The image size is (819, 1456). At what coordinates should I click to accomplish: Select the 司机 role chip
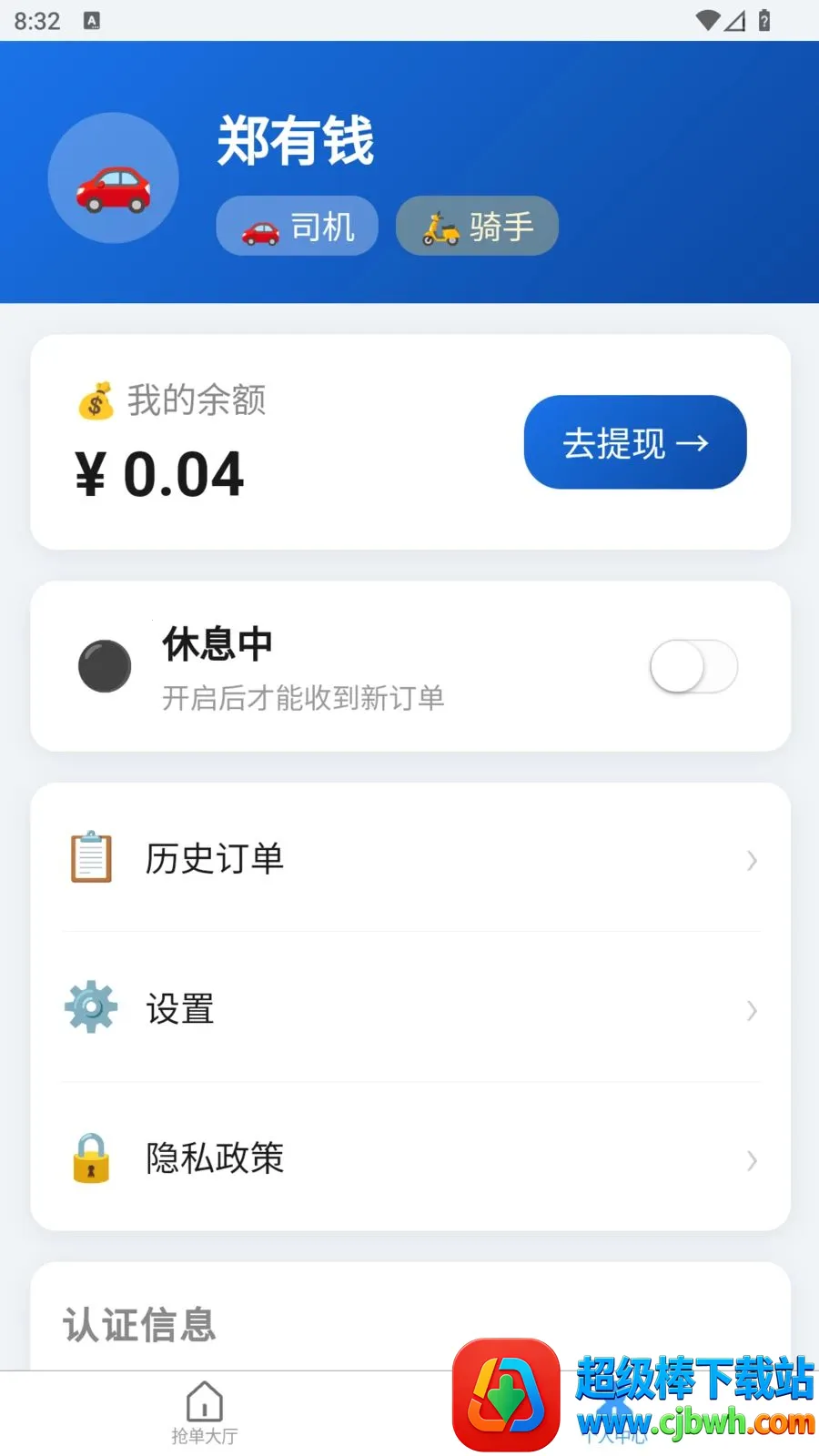click(x=297, y=226)
